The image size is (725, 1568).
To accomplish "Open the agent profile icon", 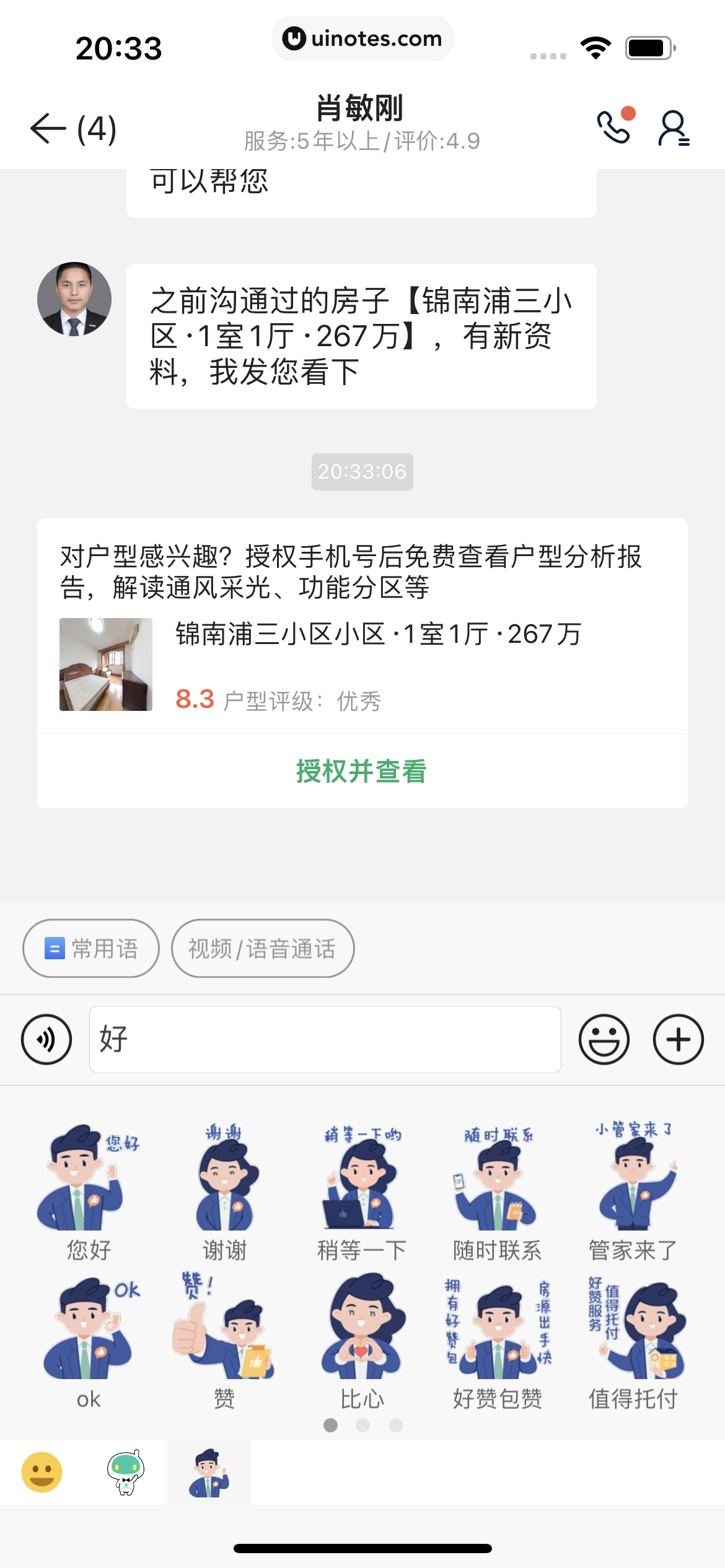I will [x=674, y=128].
